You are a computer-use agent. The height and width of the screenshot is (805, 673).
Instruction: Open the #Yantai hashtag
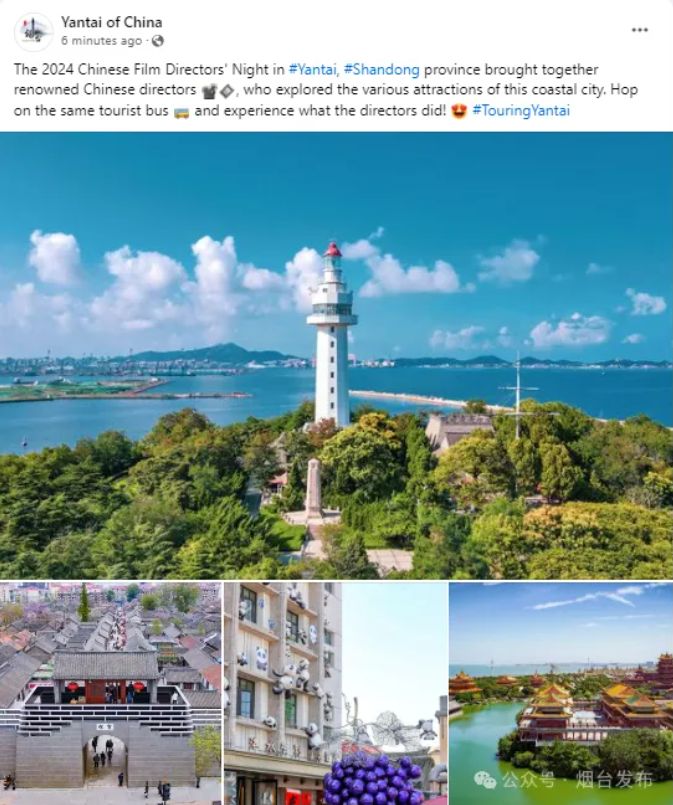point(313,70)
